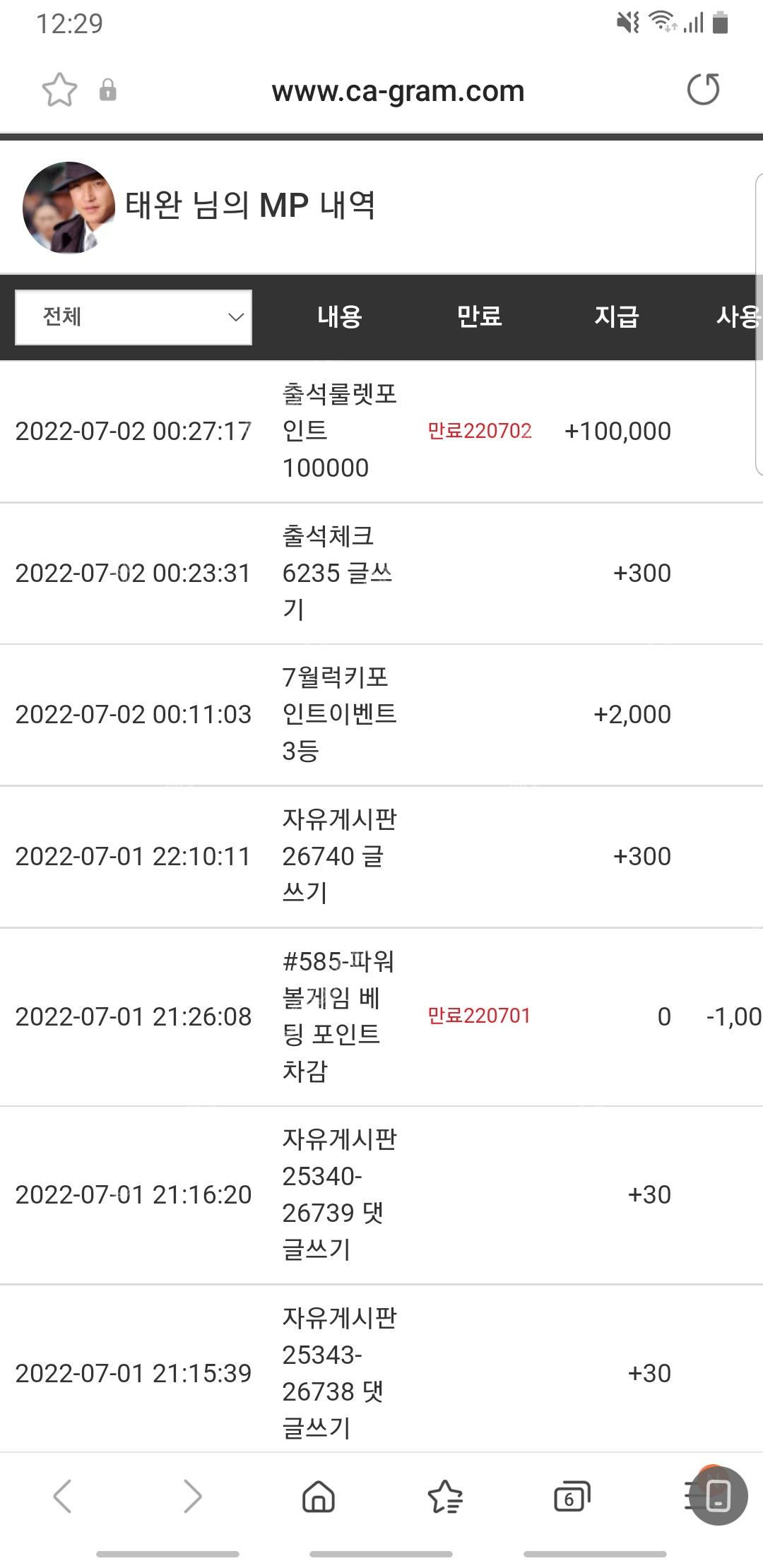Bookmark this page with the star icon

click(x=59, y=90)
